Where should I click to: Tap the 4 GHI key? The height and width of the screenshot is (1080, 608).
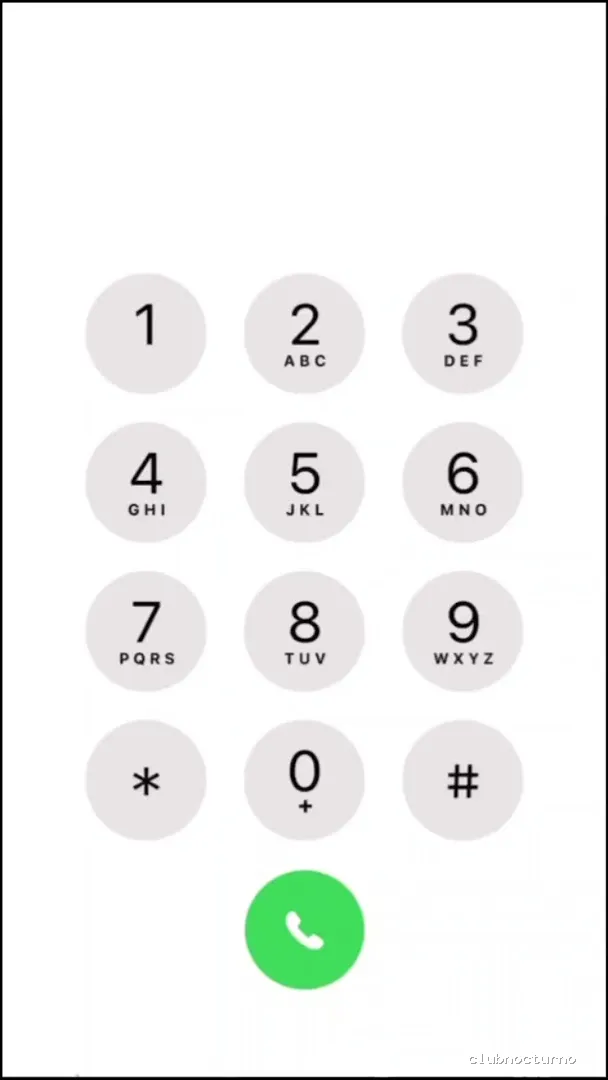[x=146, y=482]
